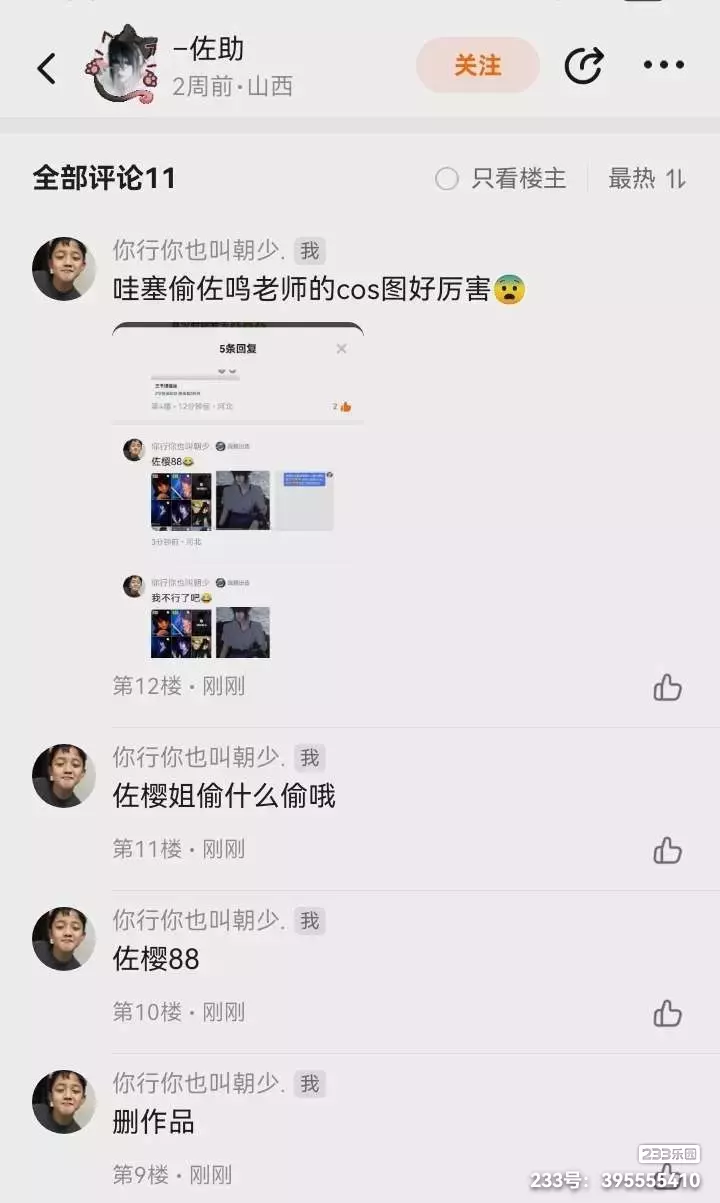Open the three-dot overflow menu
Viewport: 720px width, 1203px height.
663,66
